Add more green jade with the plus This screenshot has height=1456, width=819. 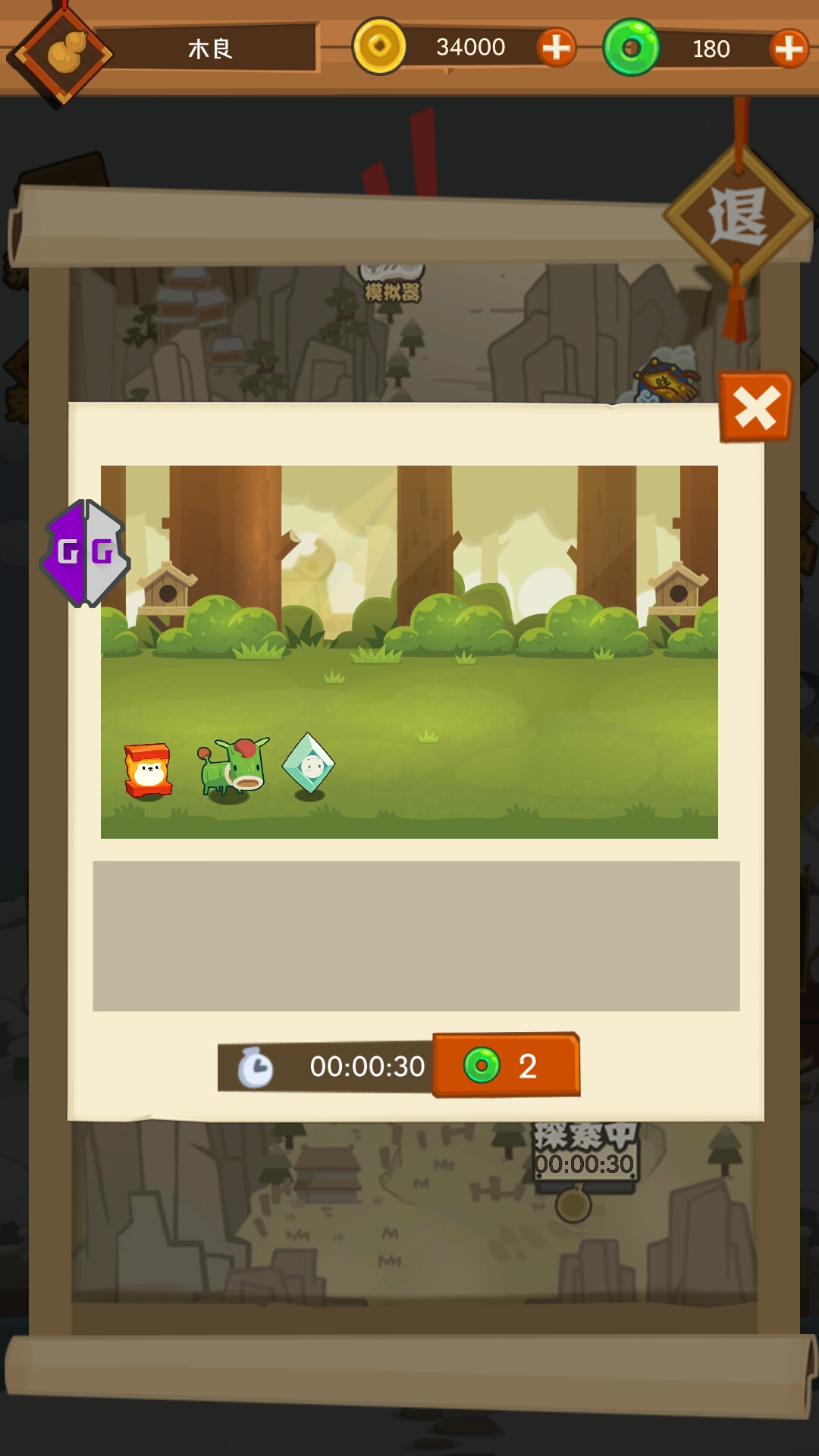point(789,49)
